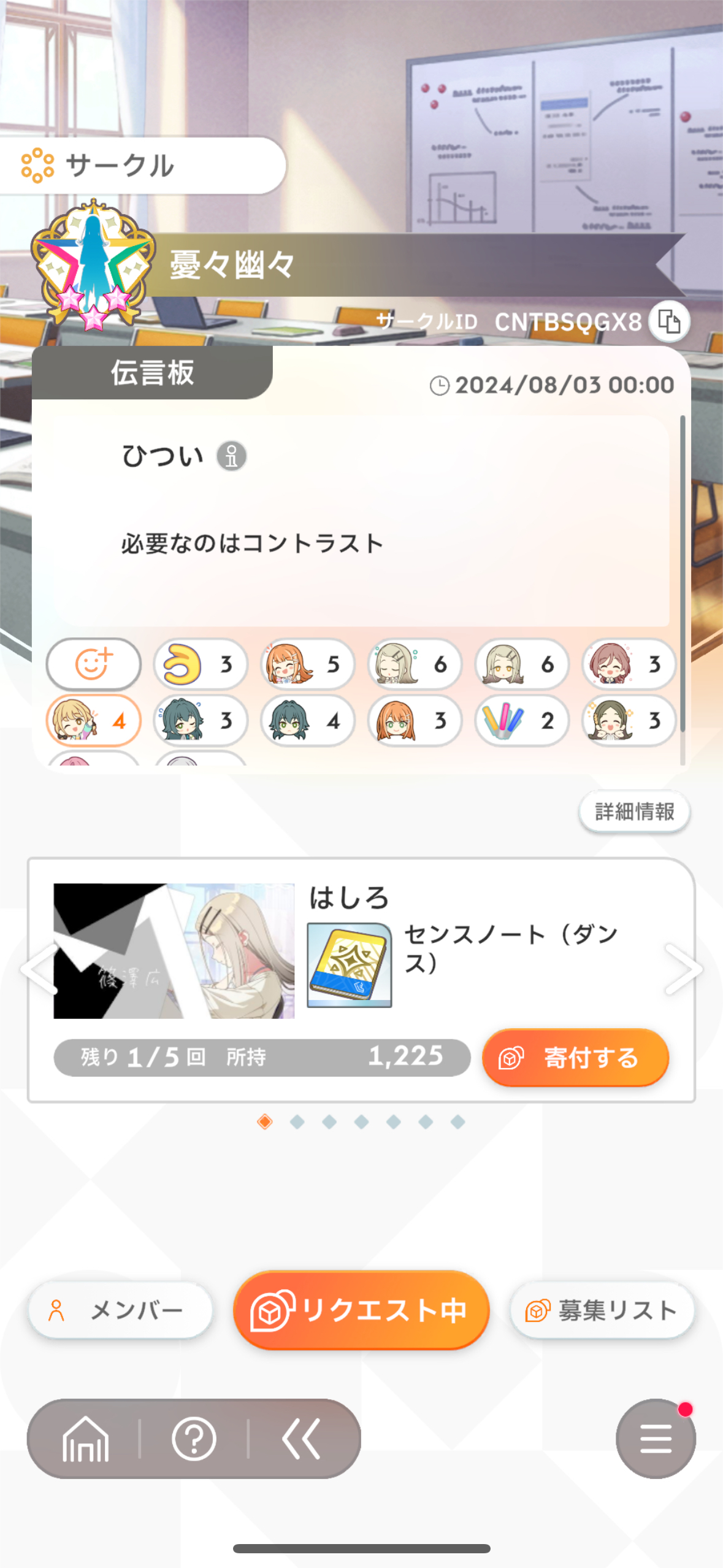Select the リクエスト中 button

[361, 1310]
